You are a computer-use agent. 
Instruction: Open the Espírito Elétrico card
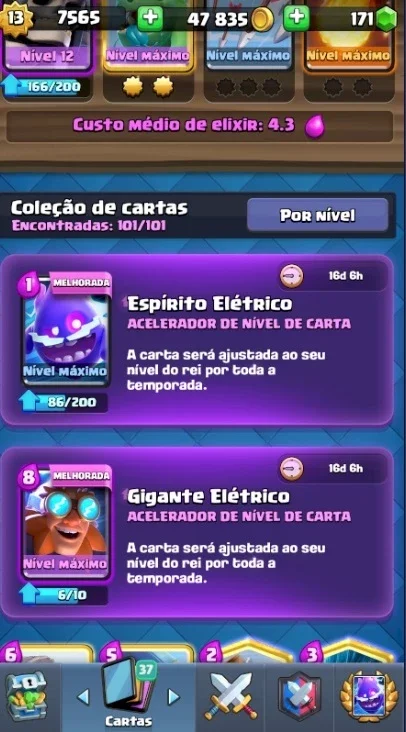point(66,331)
